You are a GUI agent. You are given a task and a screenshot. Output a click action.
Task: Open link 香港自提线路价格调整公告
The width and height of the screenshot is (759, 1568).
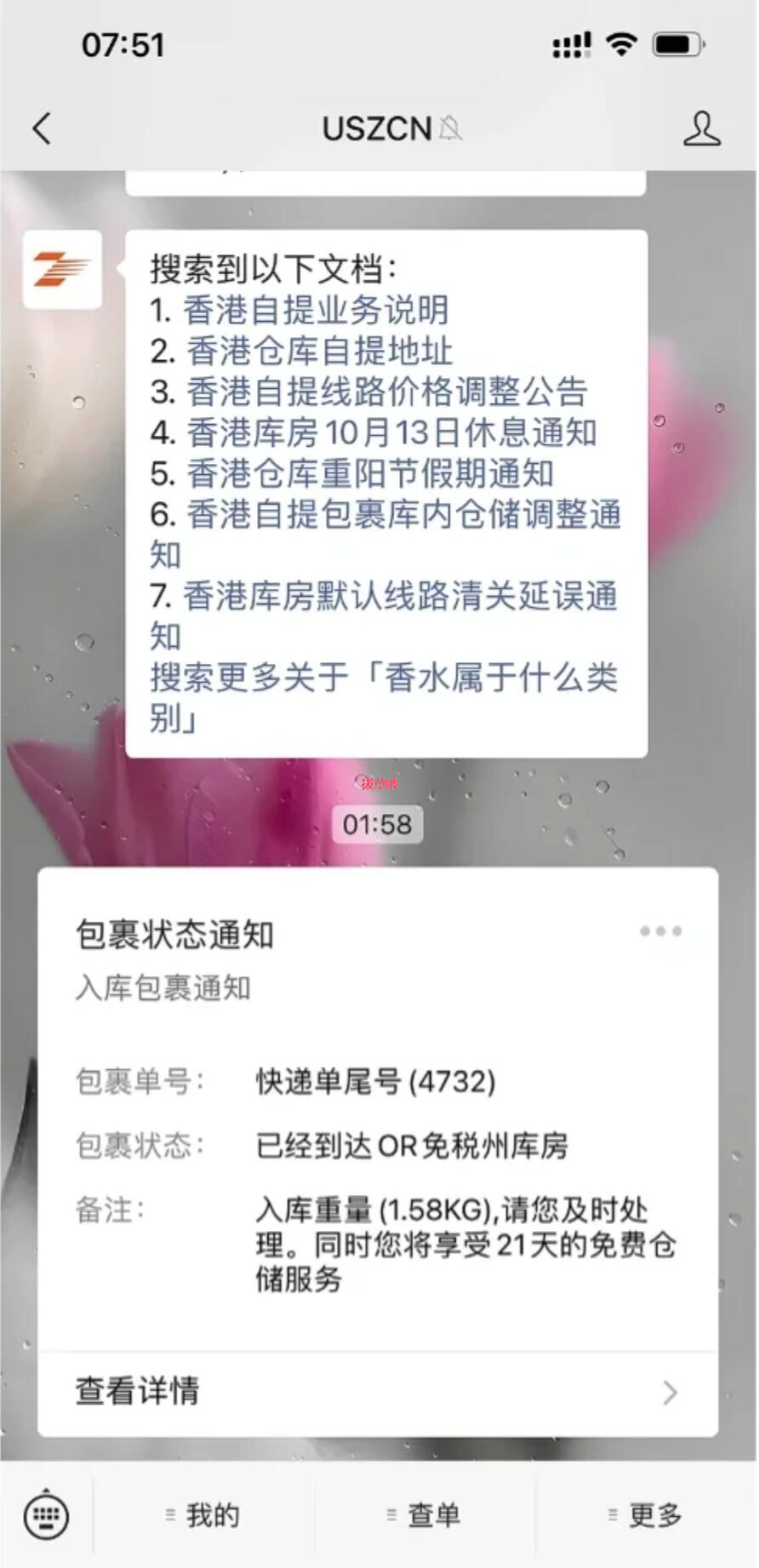[x=386, y=392]
